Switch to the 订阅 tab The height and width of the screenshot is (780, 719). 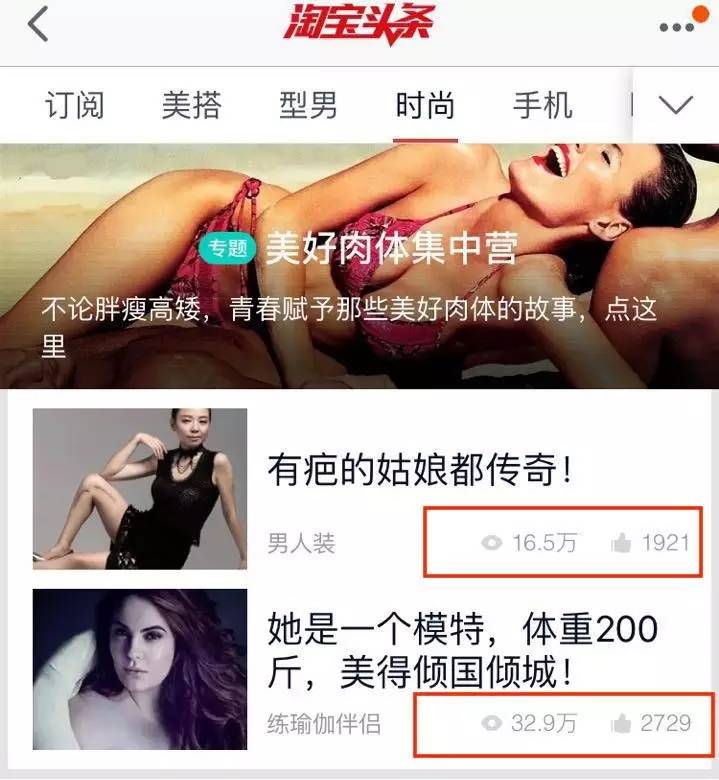[x=74, y=105]
